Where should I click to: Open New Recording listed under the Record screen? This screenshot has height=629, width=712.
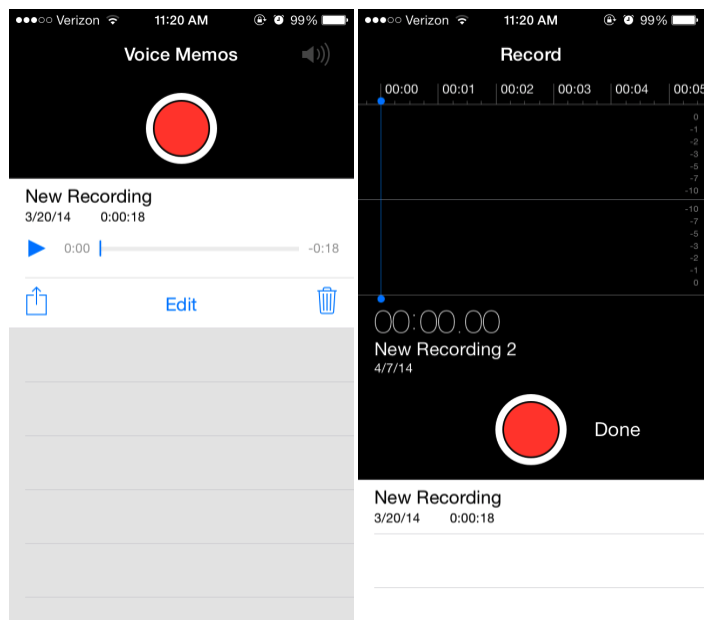coord(437,506)
